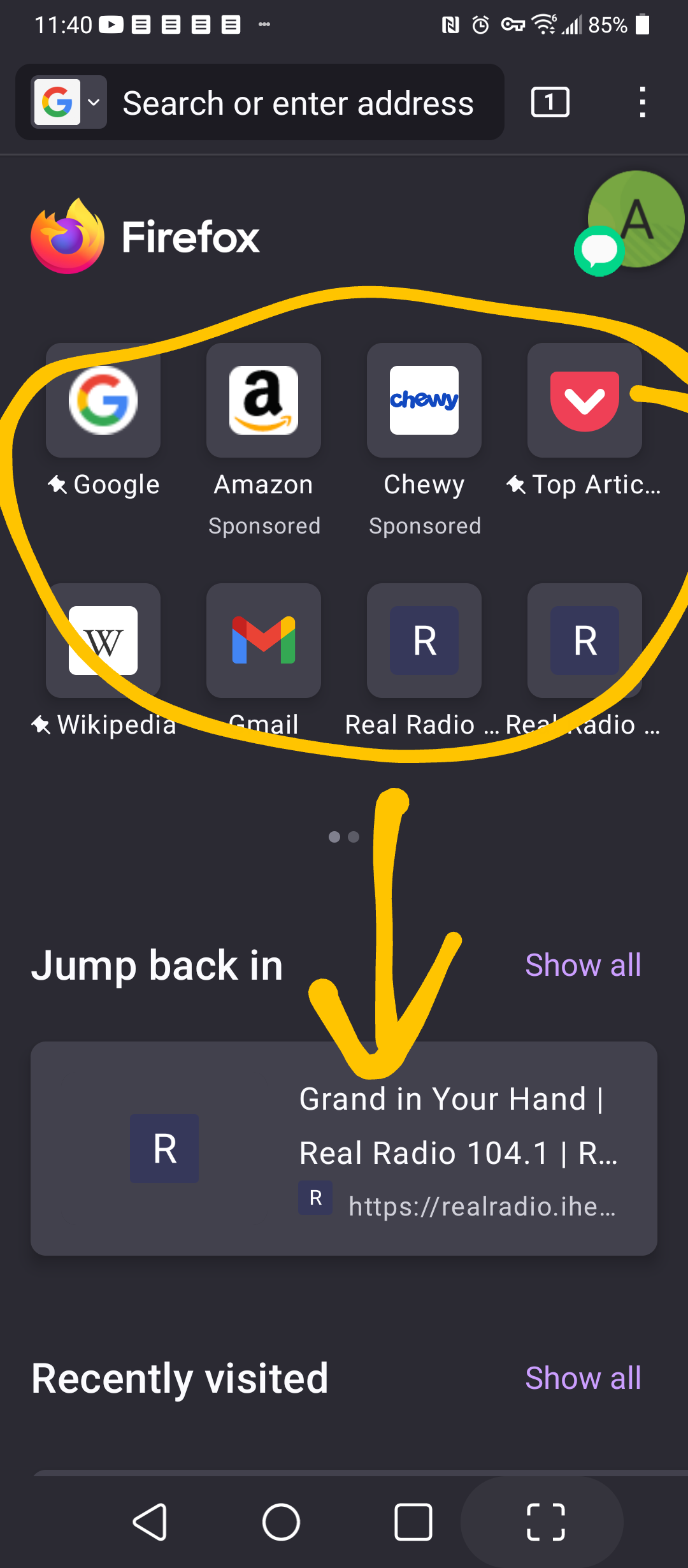Open the tabs counter button
The width and height of the screenshot is (688, 1568).
(550, 102)
